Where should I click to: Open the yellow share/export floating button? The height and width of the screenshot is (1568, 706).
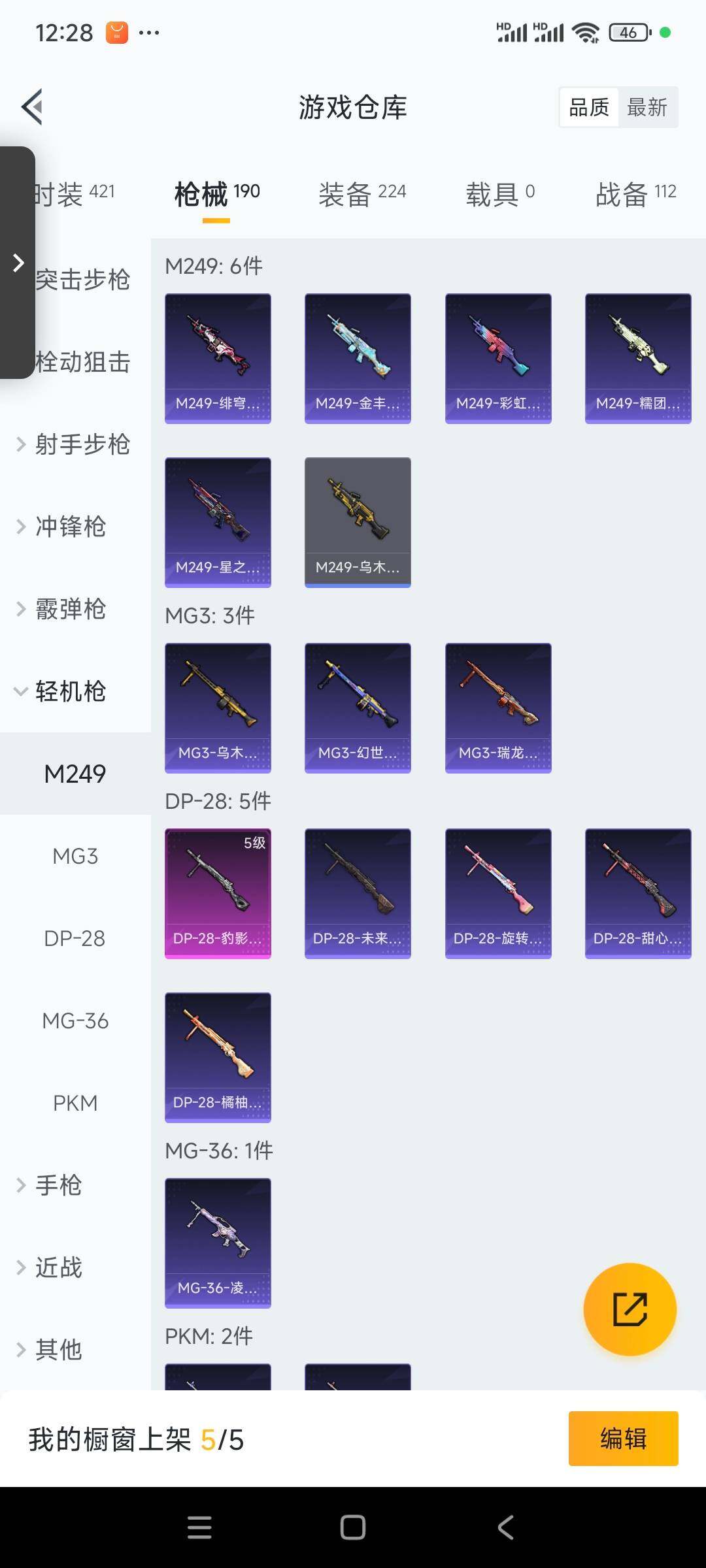(630, 1310)
